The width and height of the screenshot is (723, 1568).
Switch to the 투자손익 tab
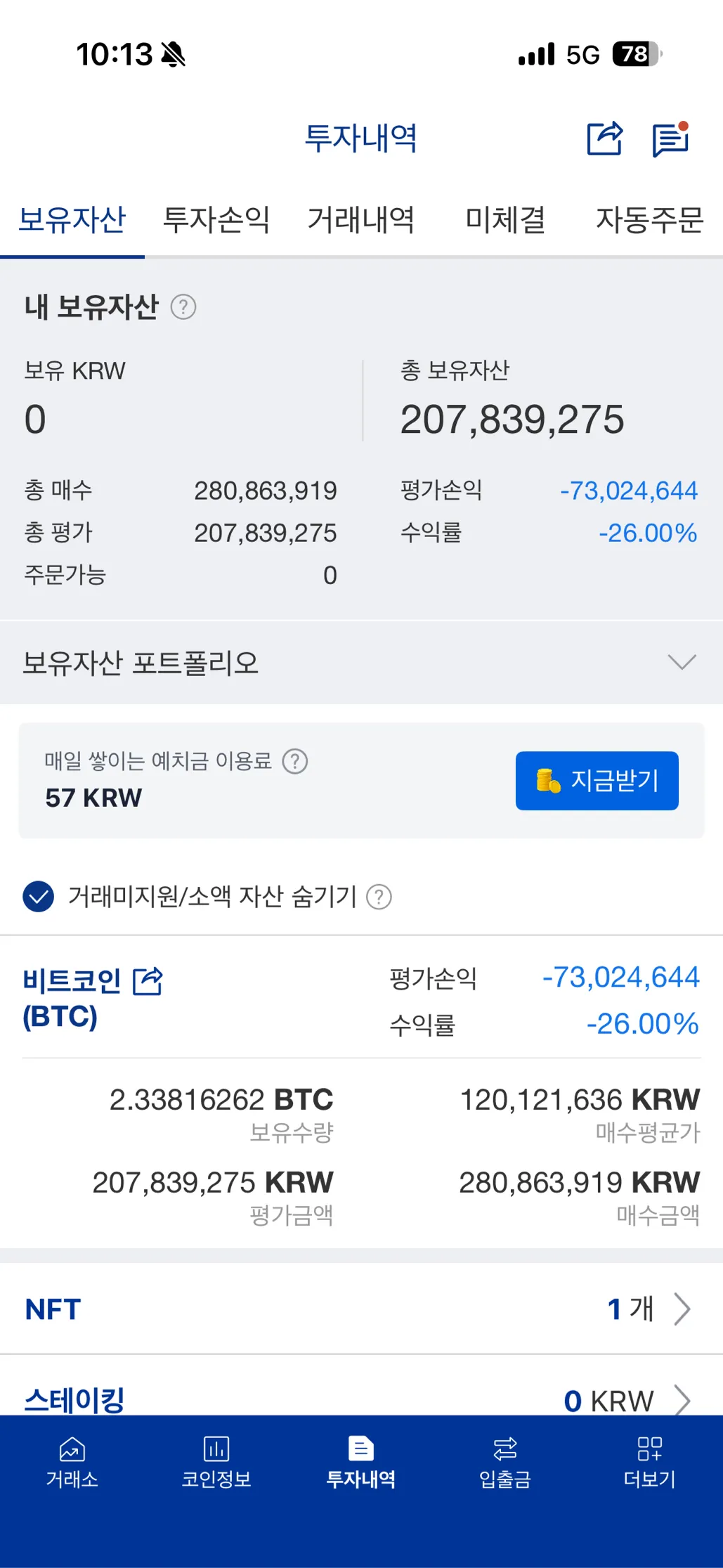coord(216,220)
